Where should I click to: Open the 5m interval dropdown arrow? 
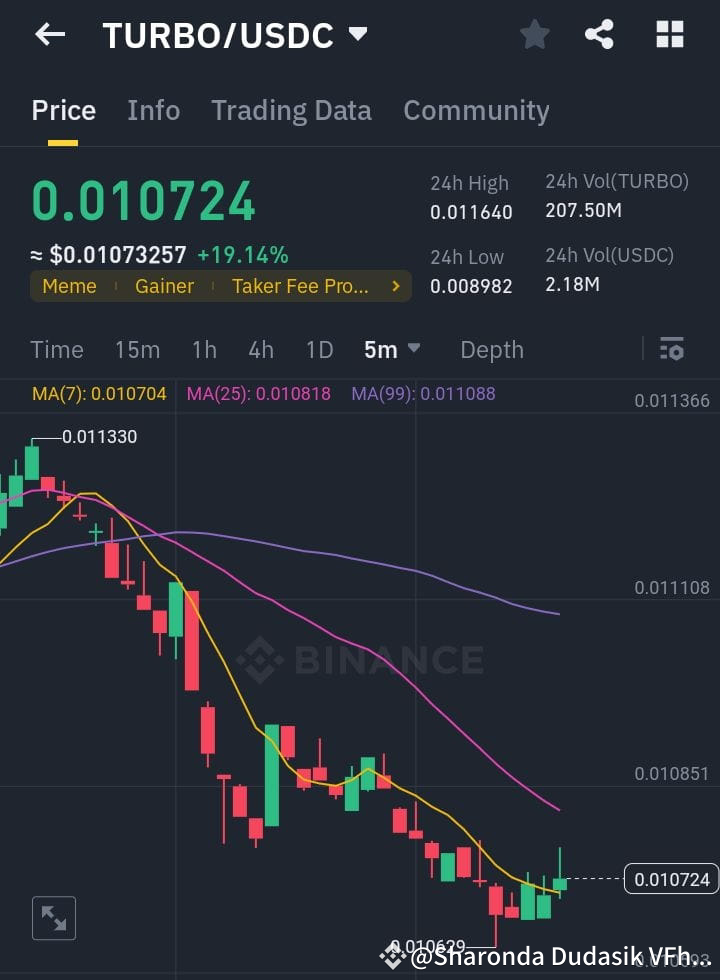(x=411, y=349)
